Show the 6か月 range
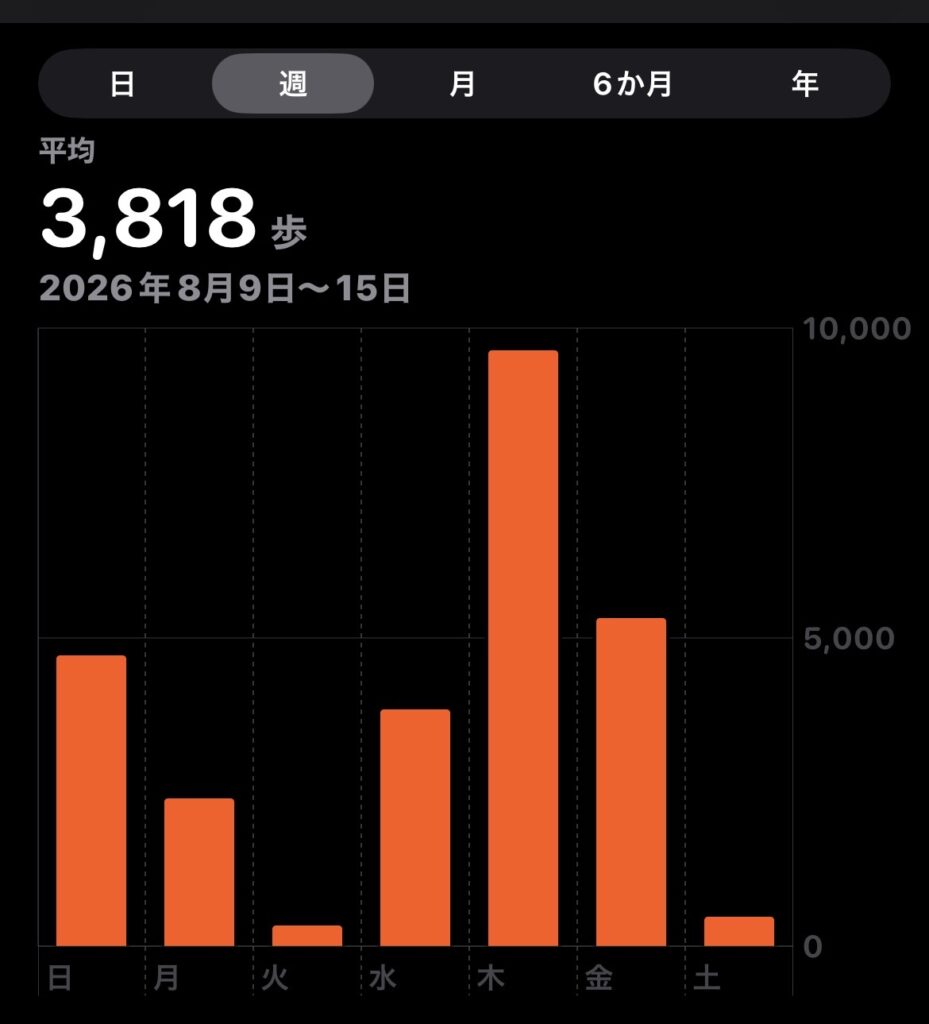 [x=633, y=84]
